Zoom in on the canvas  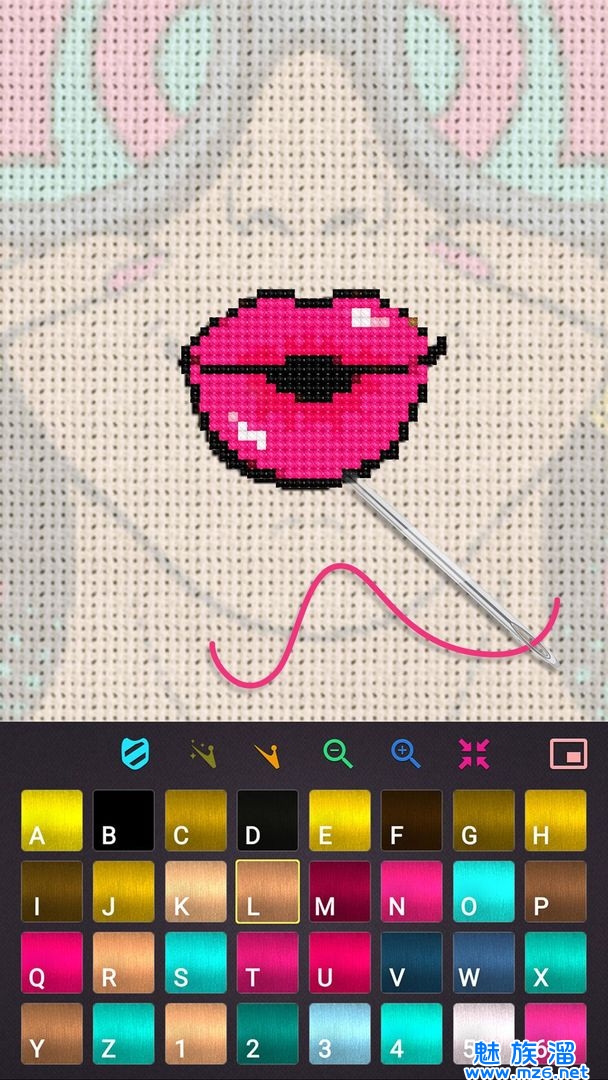click(405, 753)
